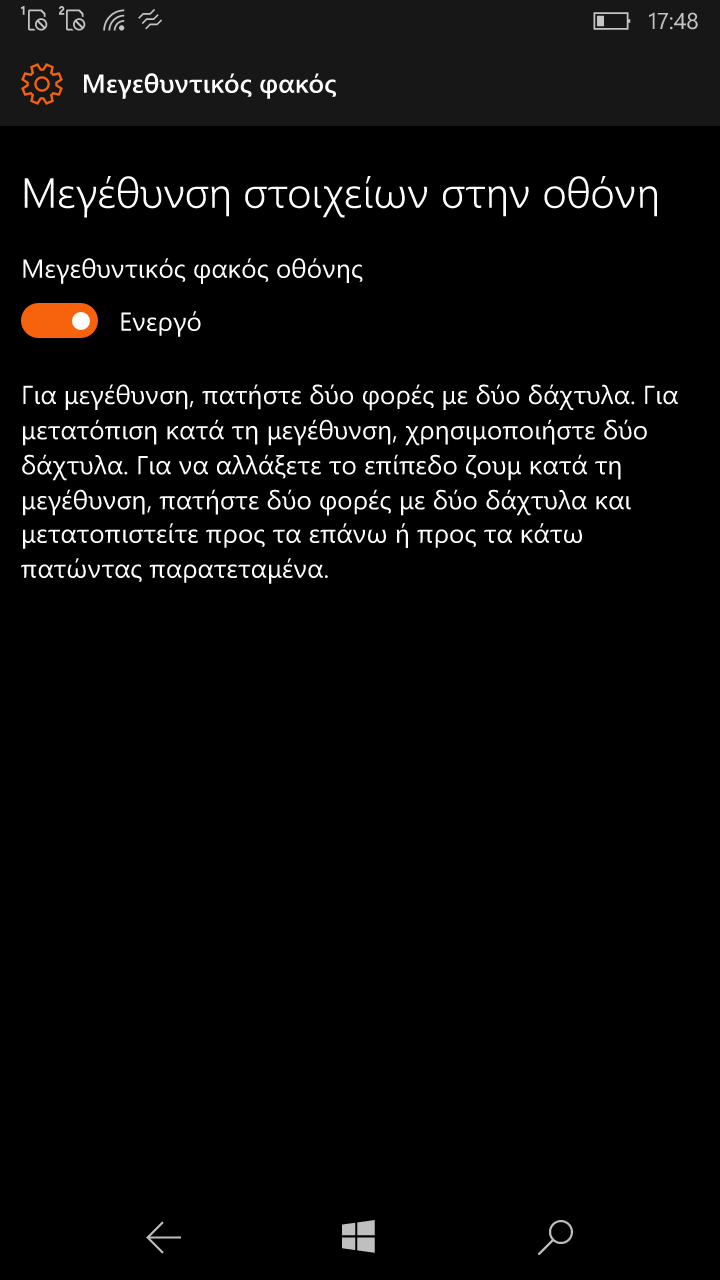
Task: Open search from the navigation bar
Action: (x=555, y=1237)
